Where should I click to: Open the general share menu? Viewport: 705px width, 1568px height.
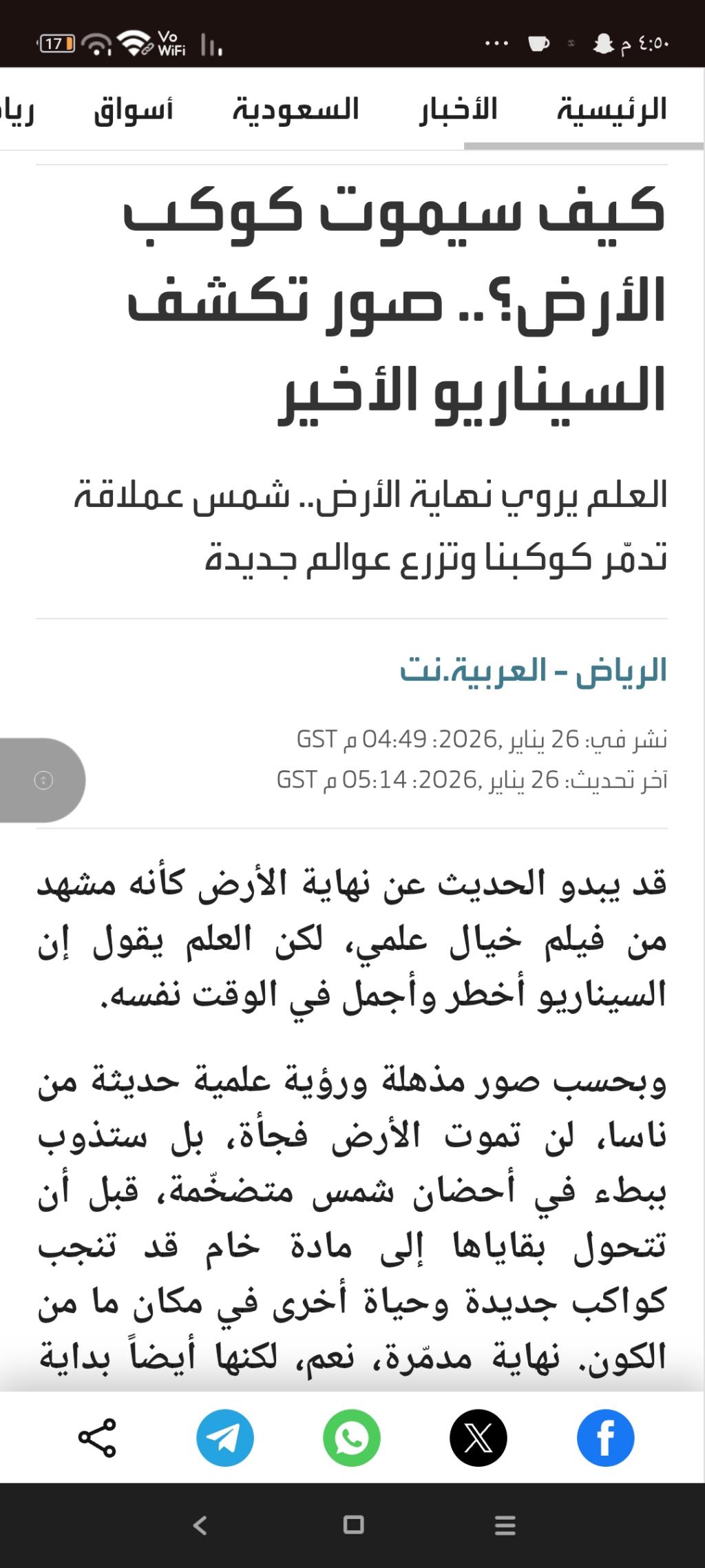pyautogui.click(x=98, y=1438)
